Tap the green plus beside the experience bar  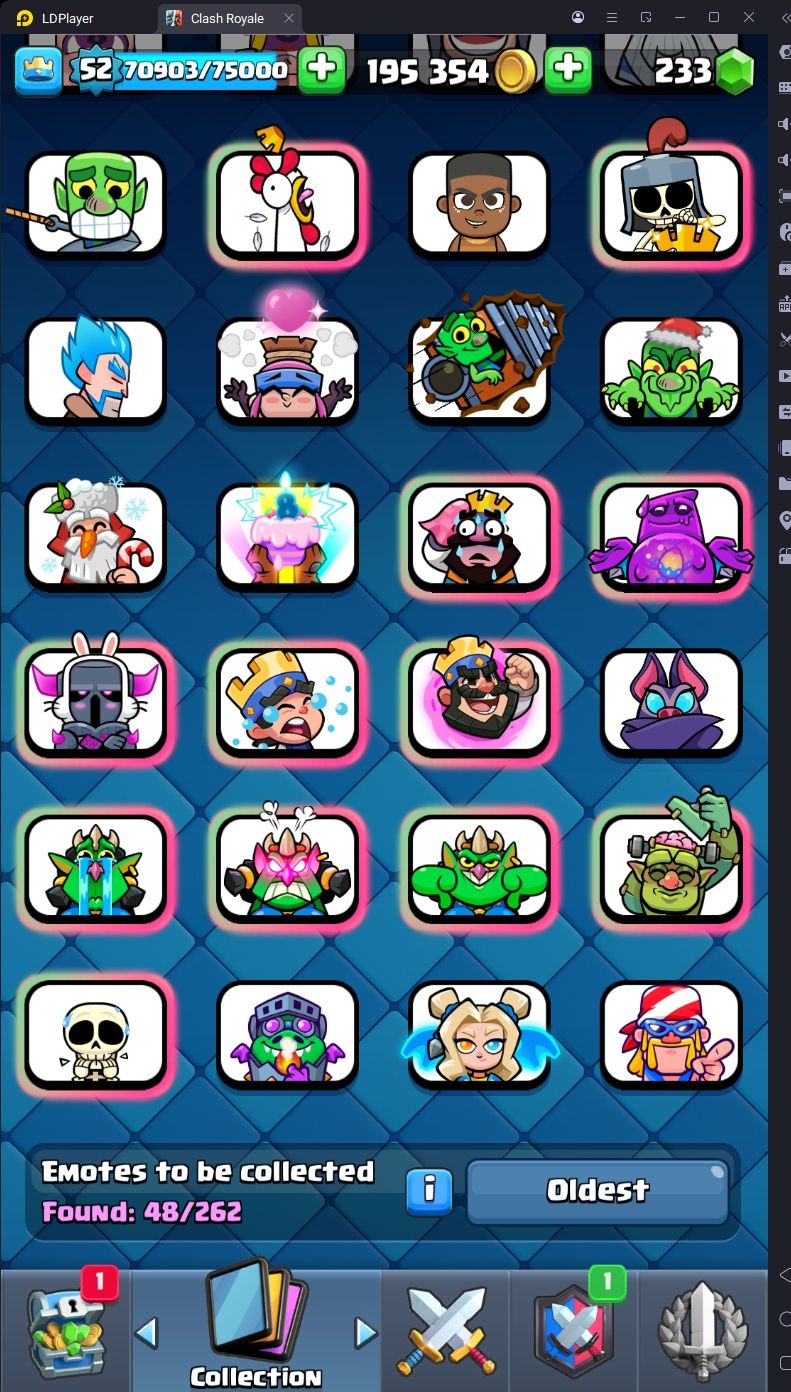click(321, 70)
